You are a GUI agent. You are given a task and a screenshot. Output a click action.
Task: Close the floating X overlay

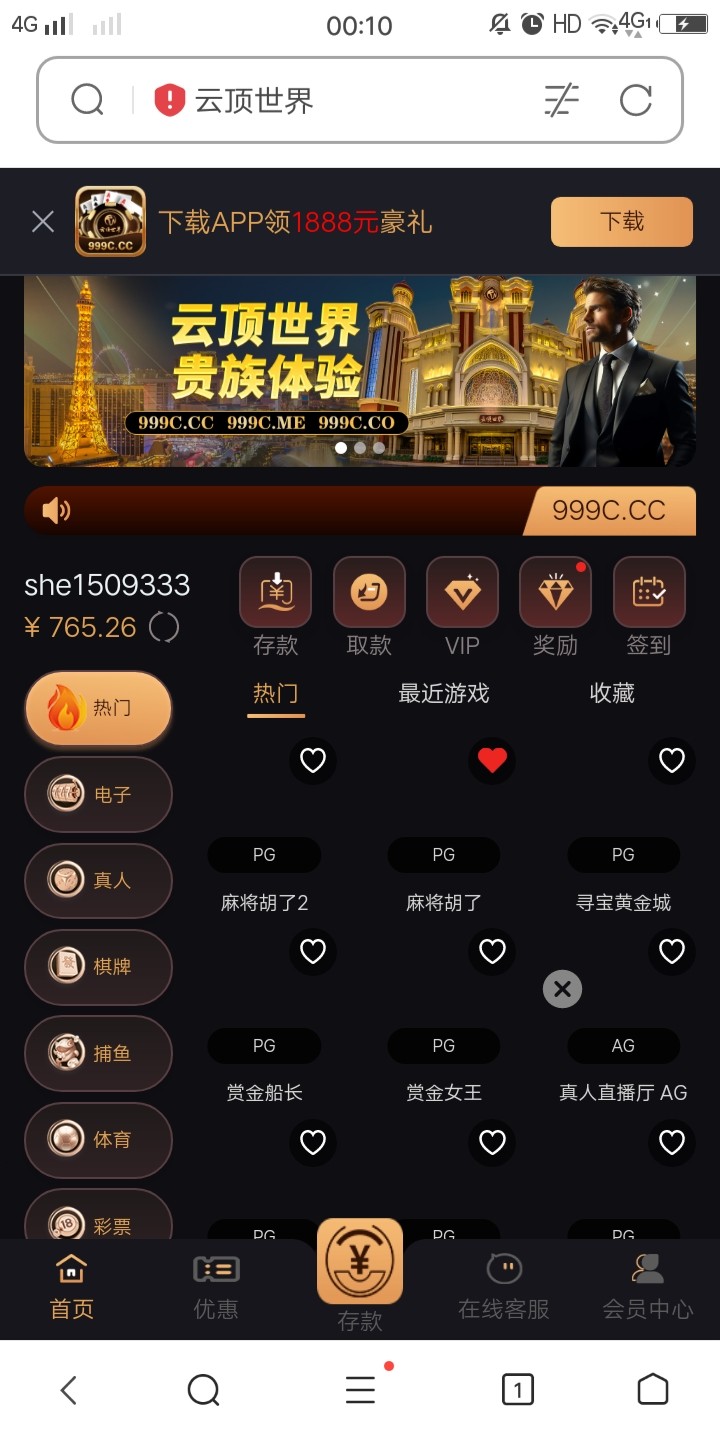click(562, 989)
